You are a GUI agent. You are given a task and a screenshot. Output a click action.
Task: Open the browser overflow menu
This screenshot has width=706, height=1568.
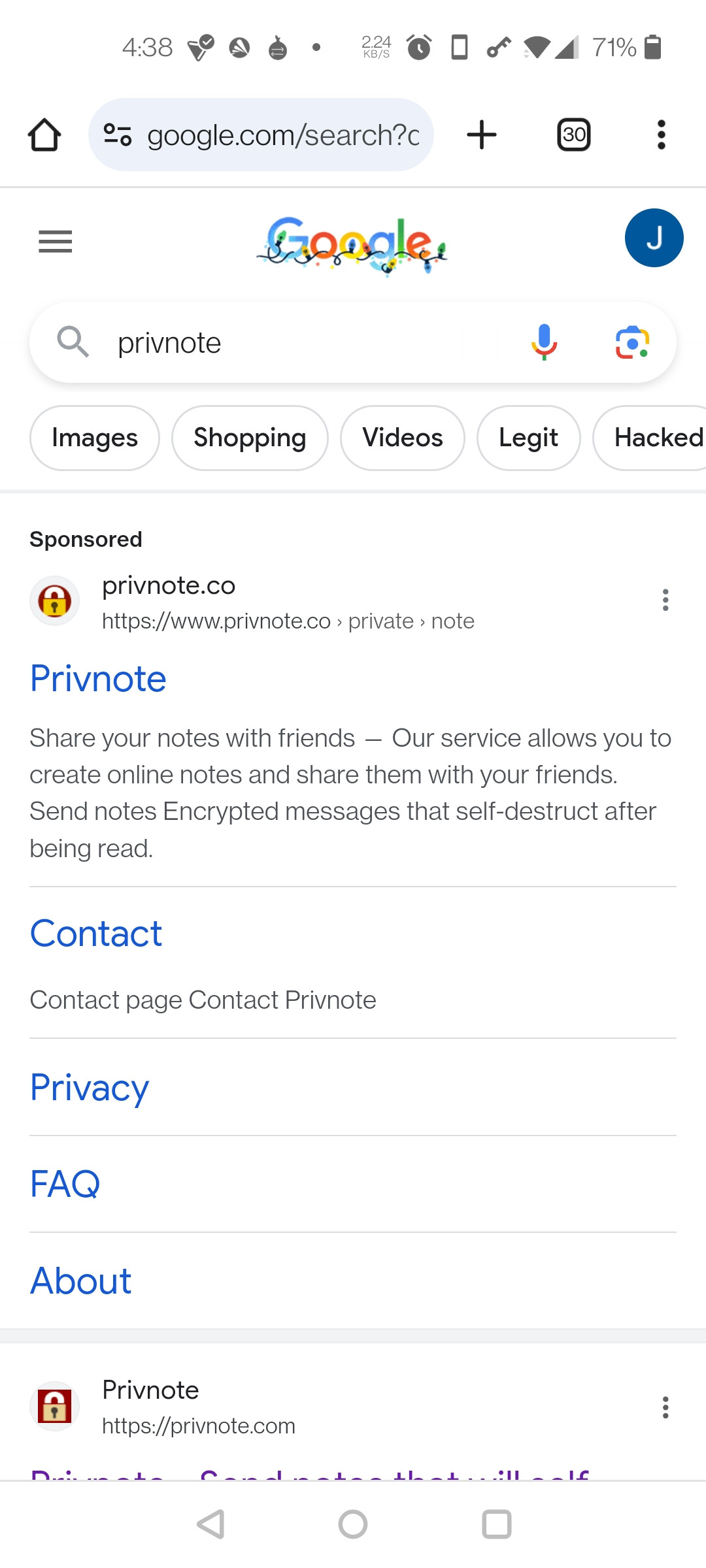[662, 135]
